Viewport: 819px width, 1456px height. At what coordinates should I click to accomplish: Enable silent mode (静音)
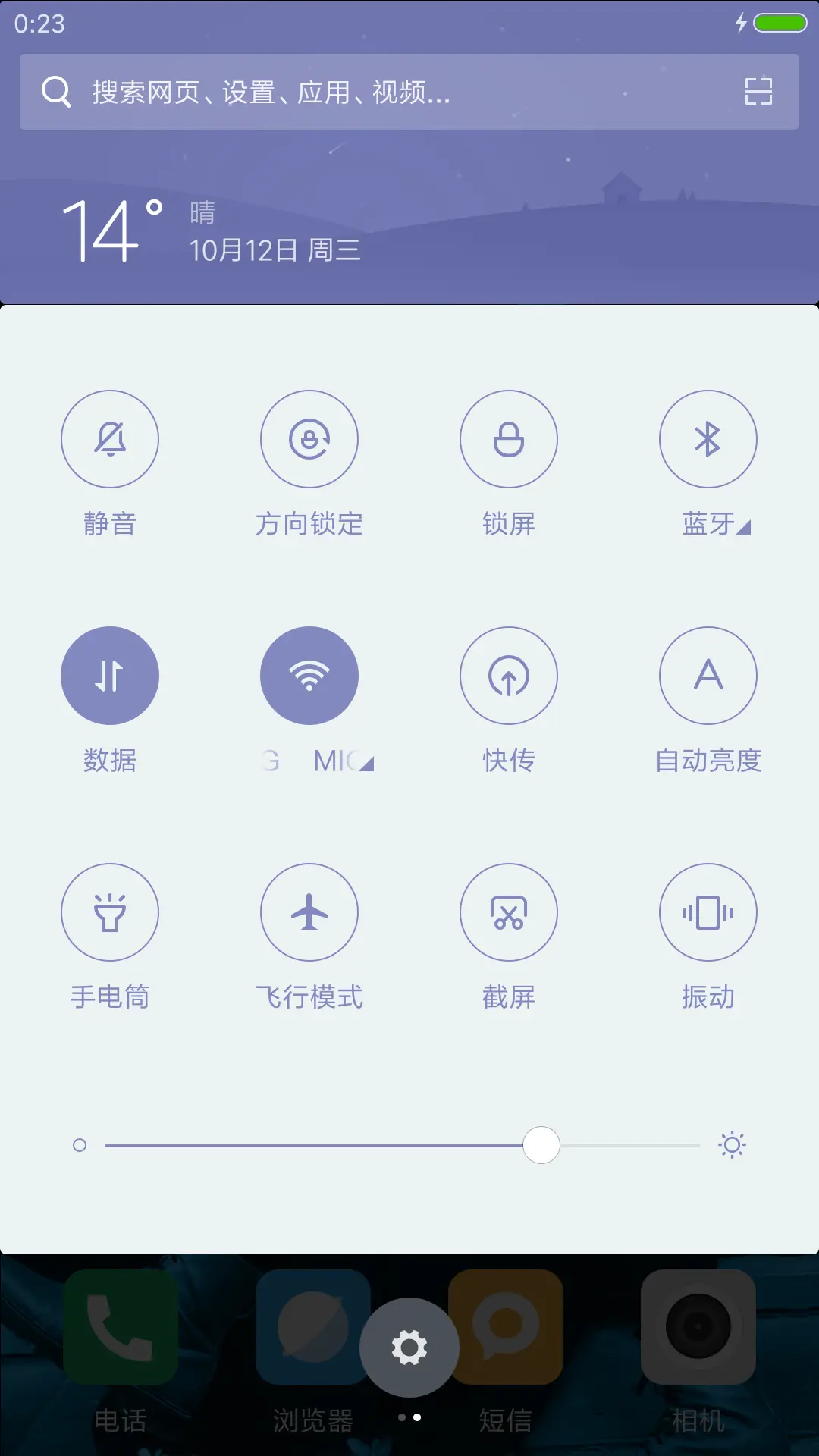coord(110,439)
